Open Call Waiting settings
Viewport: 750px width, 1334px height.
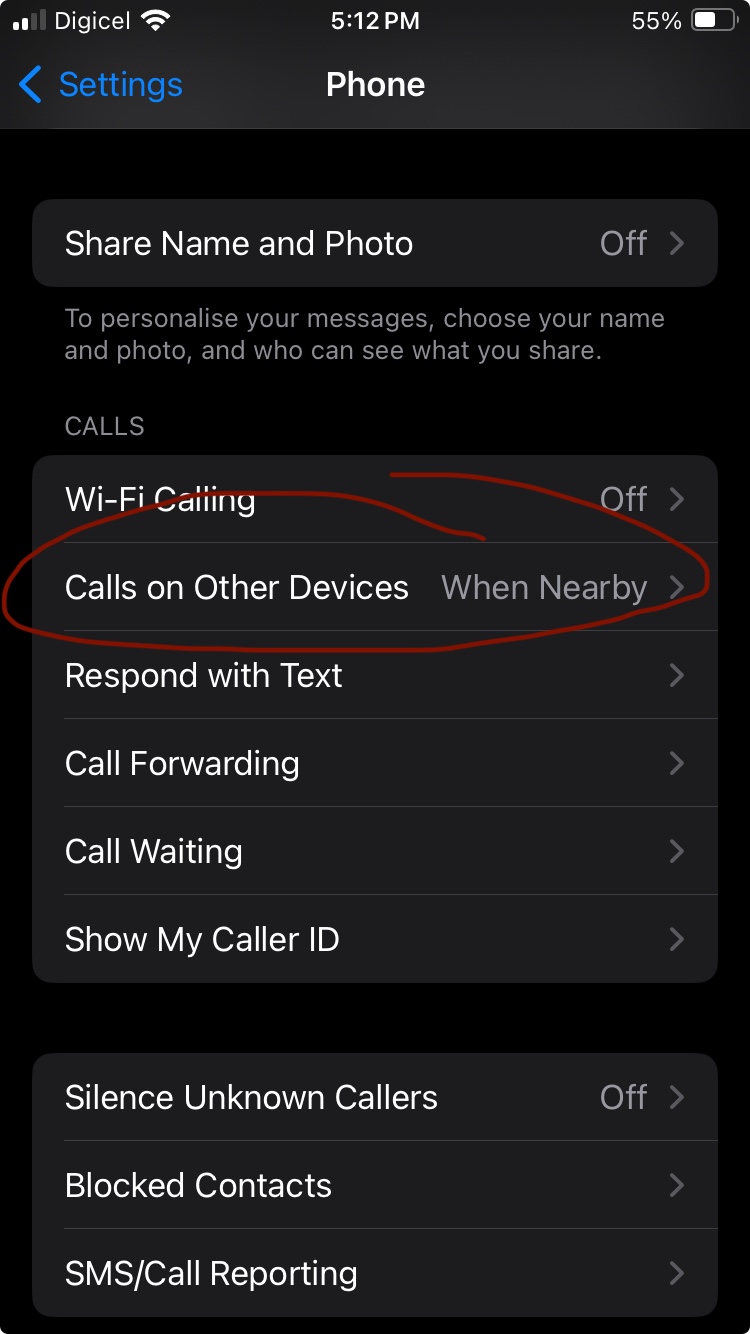pos(375,851)
